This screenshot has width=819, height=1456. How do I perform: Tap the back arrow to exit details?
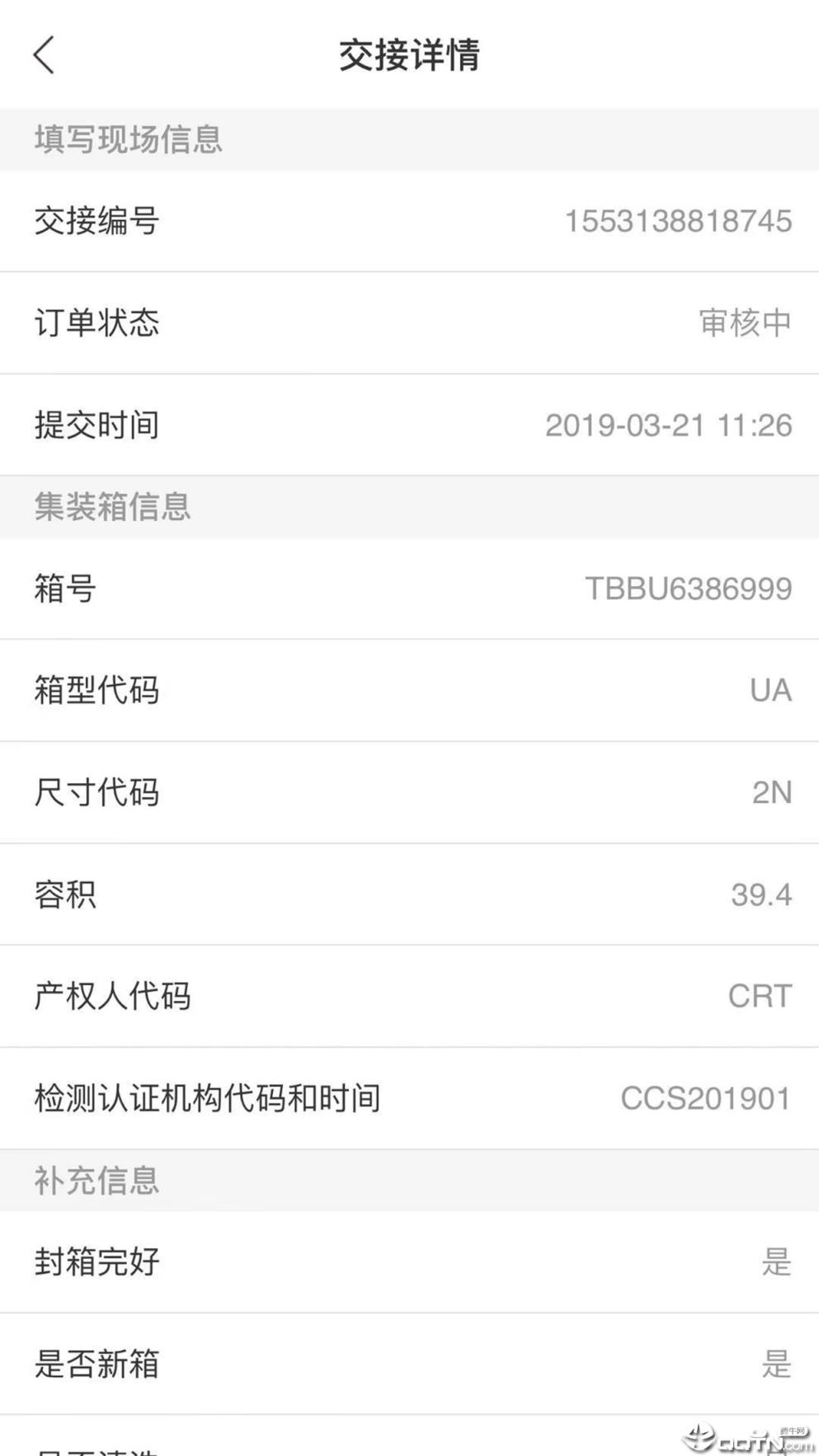click(44, 55)
